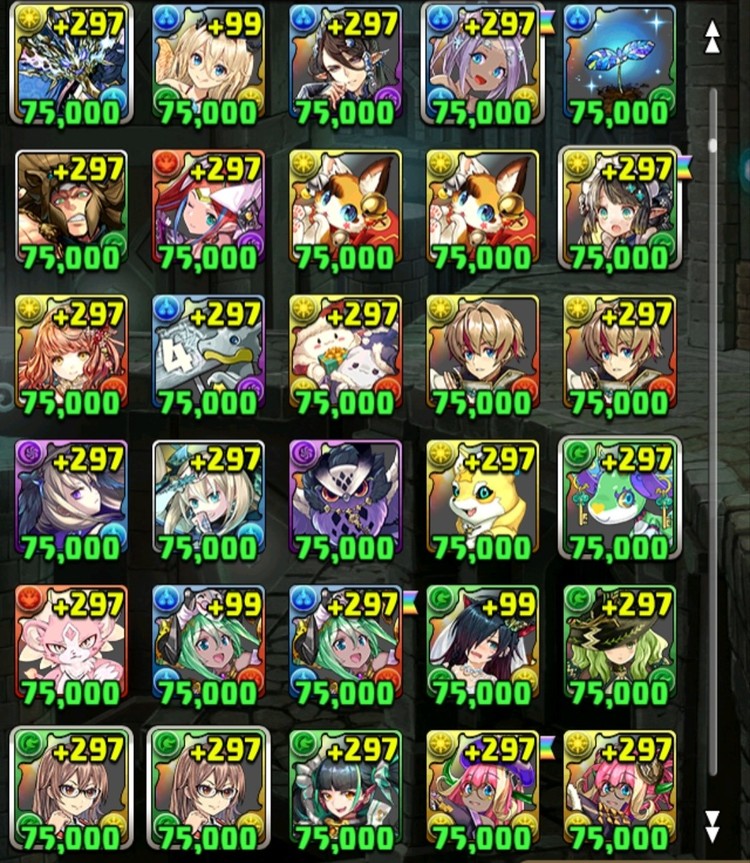Pick the orange-haired girl card
The height and width of the screenshot is (863, 750).
71,354
